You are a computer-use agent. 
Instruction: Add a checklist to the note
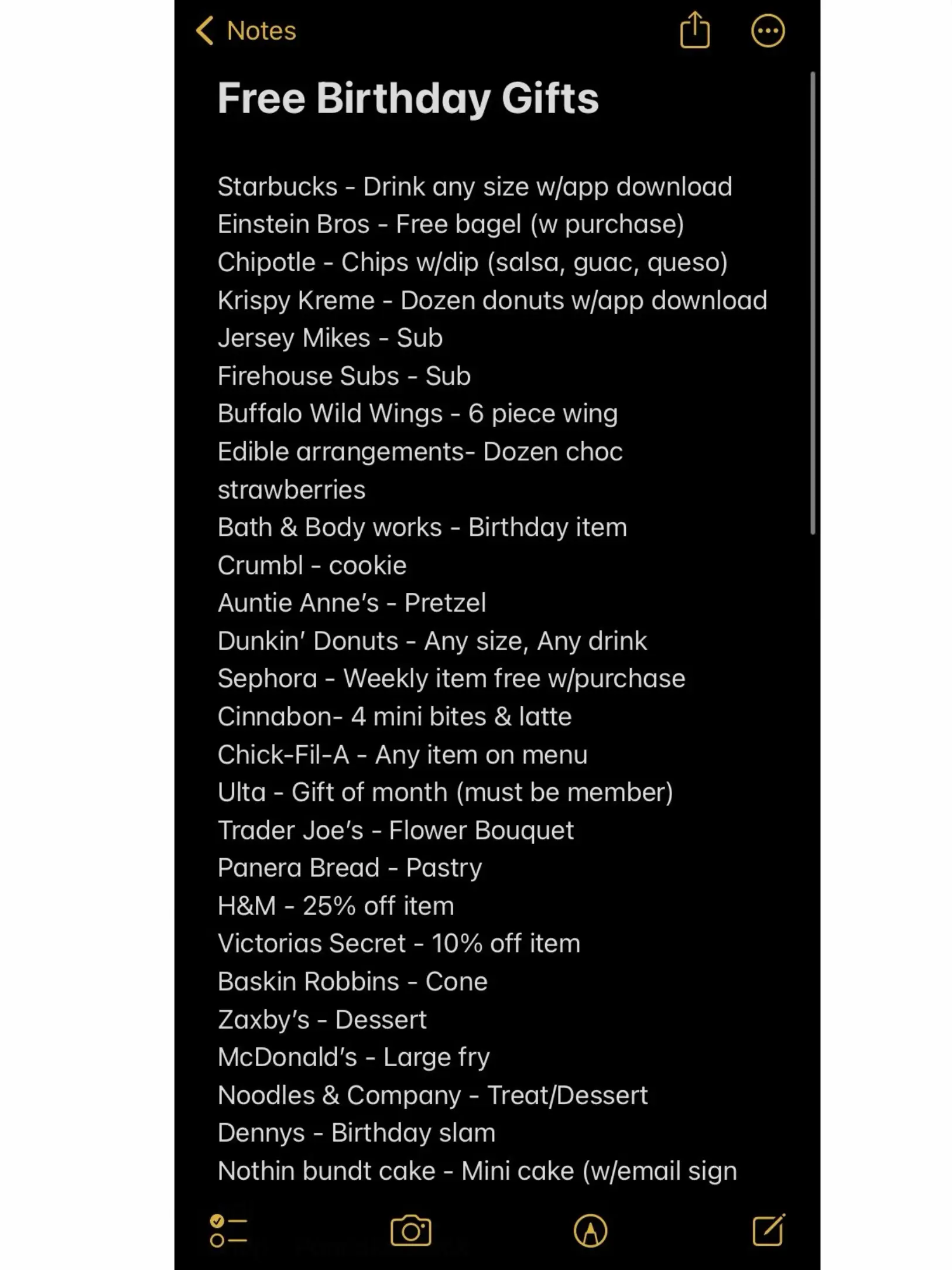point(228,1231)
